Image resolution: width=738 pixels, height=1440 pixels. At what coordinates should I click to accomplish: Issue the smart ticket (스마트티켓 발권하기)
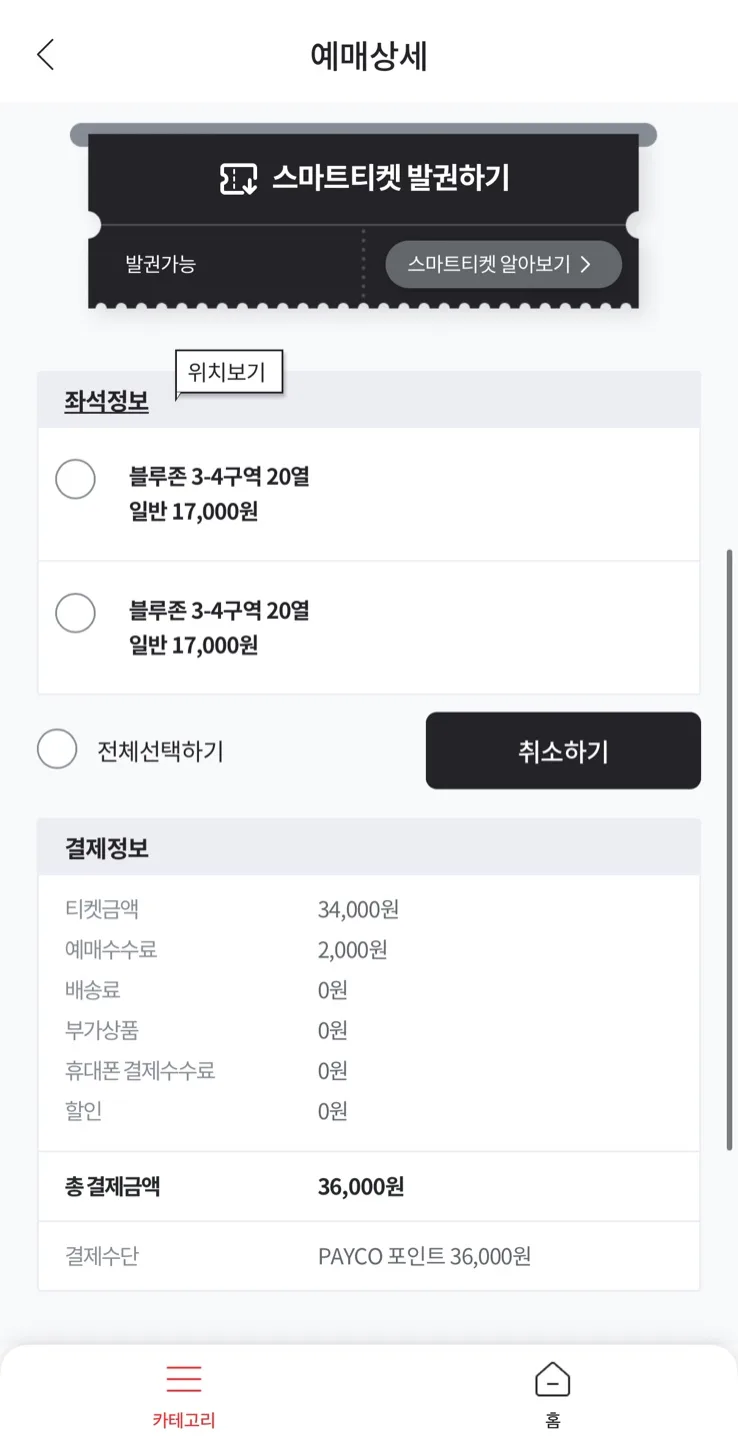pyautogui.click(x=364, y=179)
